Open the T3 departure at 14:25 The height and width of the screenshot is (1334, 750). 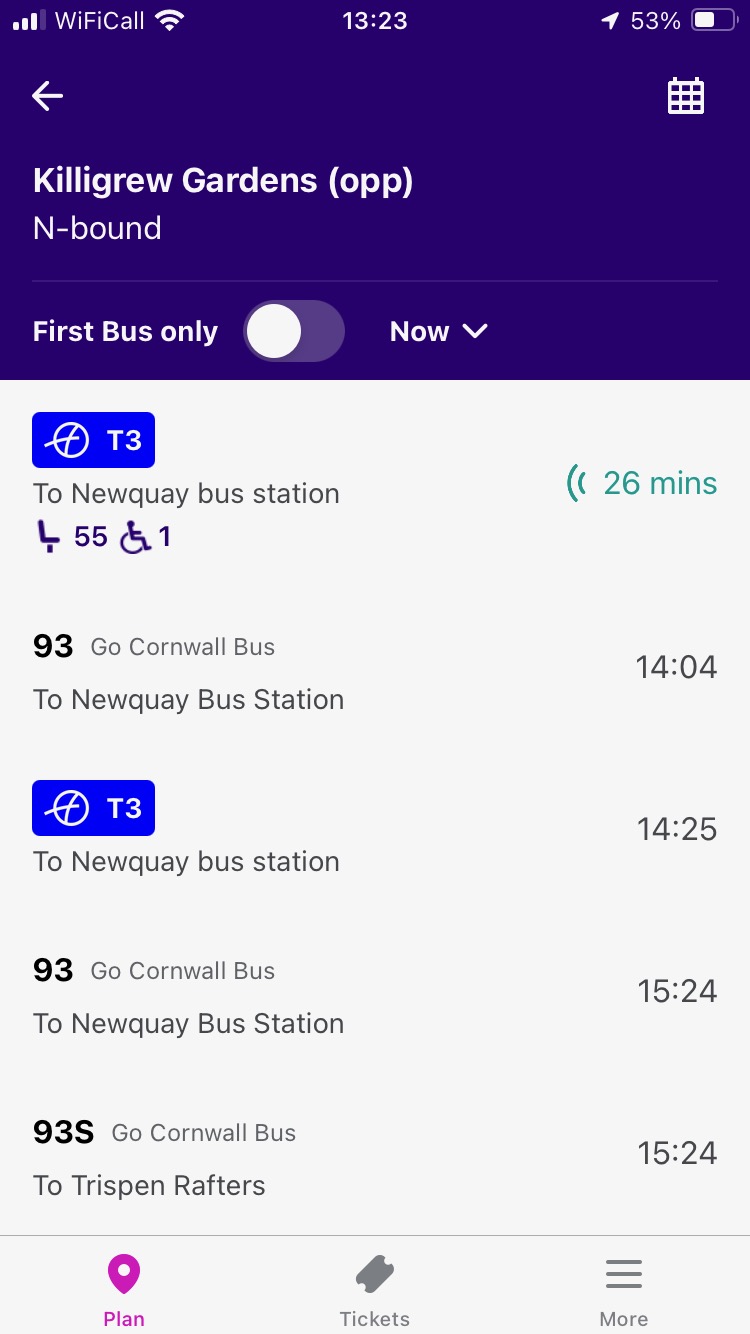pyautogui.click(x=375, y=830)
